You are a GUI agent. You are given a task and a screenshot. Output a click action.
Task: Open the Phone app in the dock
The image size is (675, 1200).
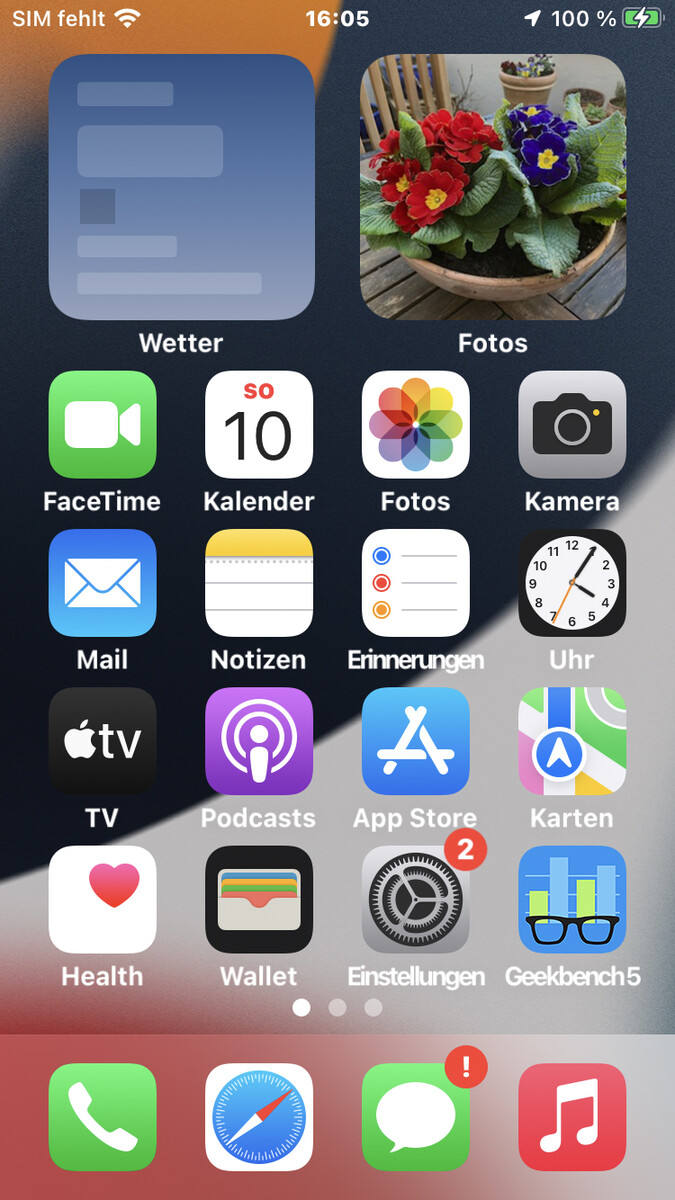tap(102, 1116)
